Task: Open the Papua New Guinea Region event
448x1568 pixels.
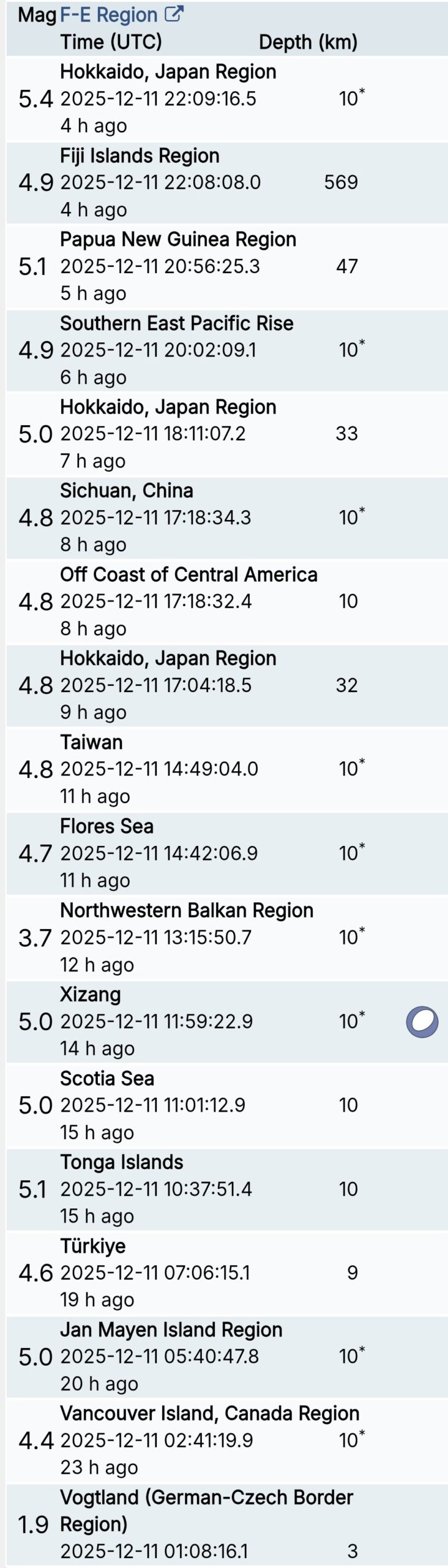Action: tap(177, 239)
